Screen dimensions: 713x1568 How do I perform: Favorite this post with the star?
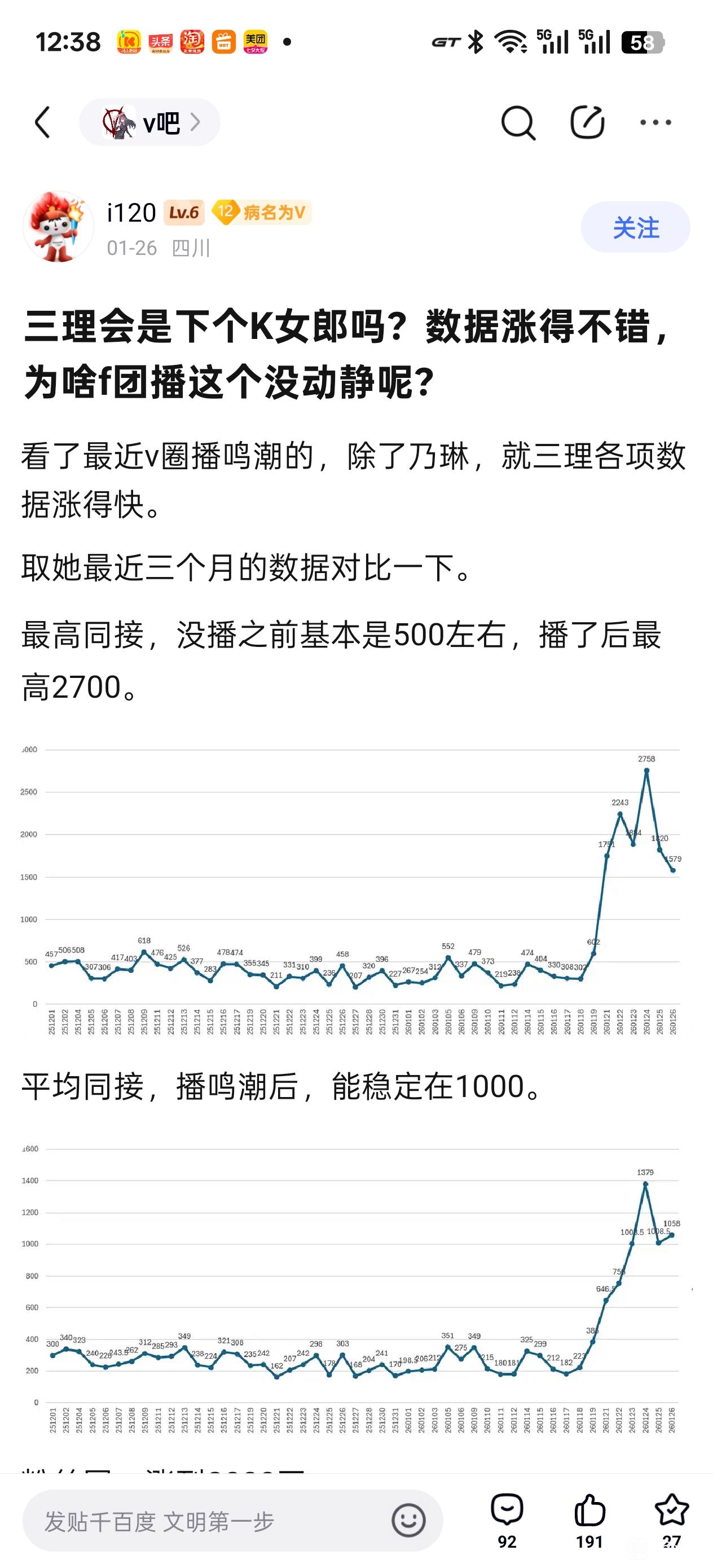click(671, 1521)
